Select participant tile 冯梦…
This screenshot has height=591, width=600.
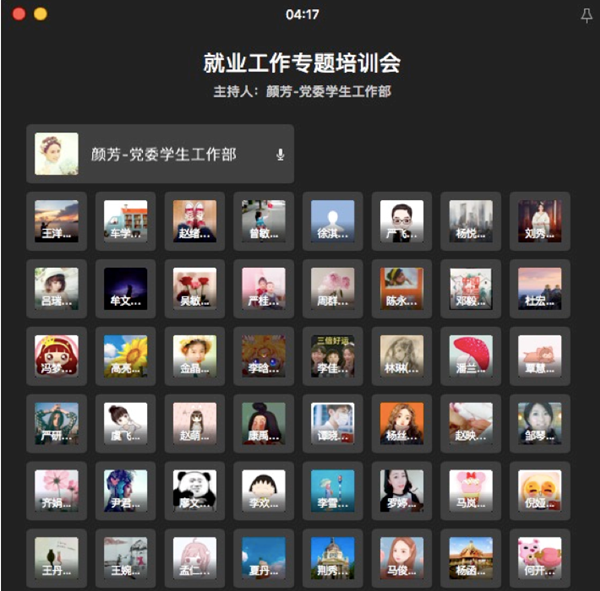coord(56,356)
